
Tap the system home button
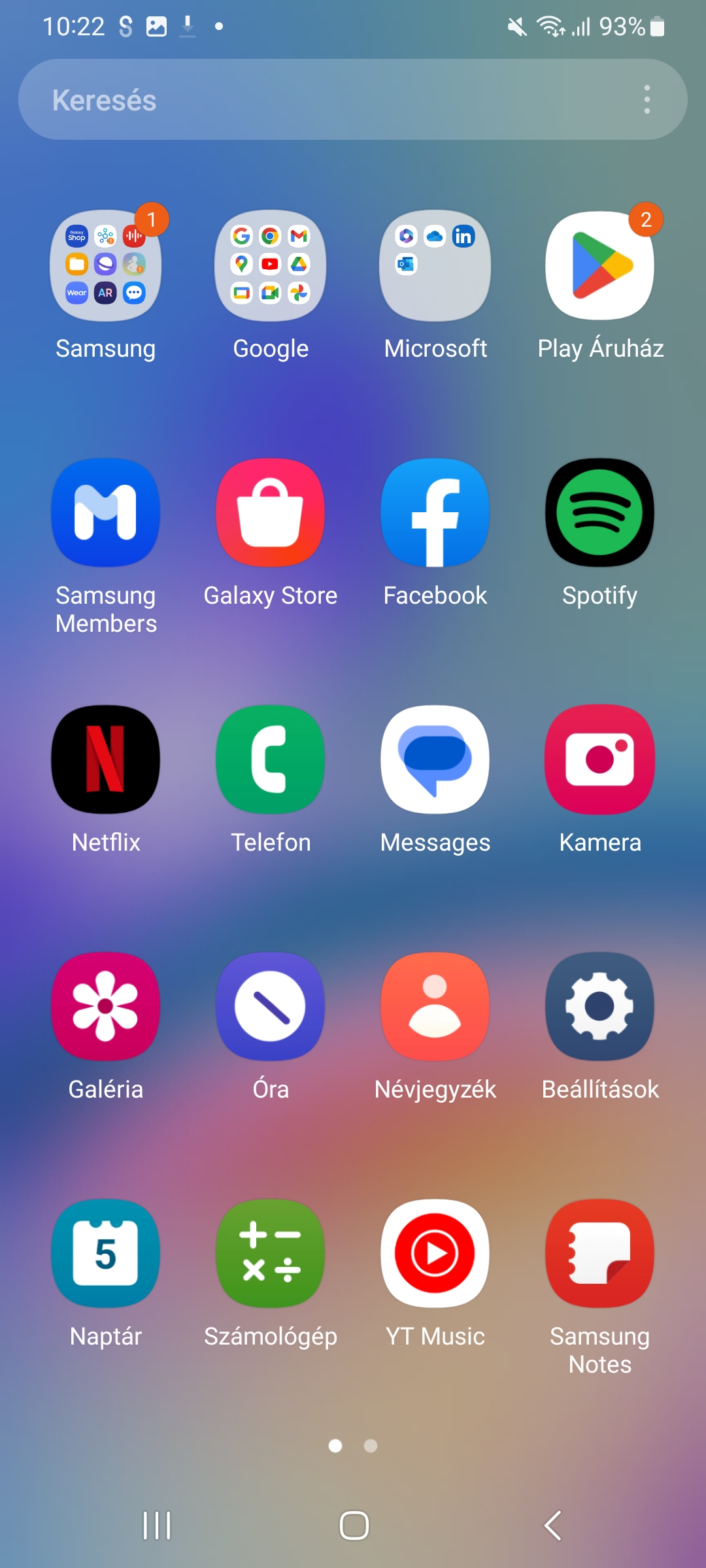coord(354,1526)
